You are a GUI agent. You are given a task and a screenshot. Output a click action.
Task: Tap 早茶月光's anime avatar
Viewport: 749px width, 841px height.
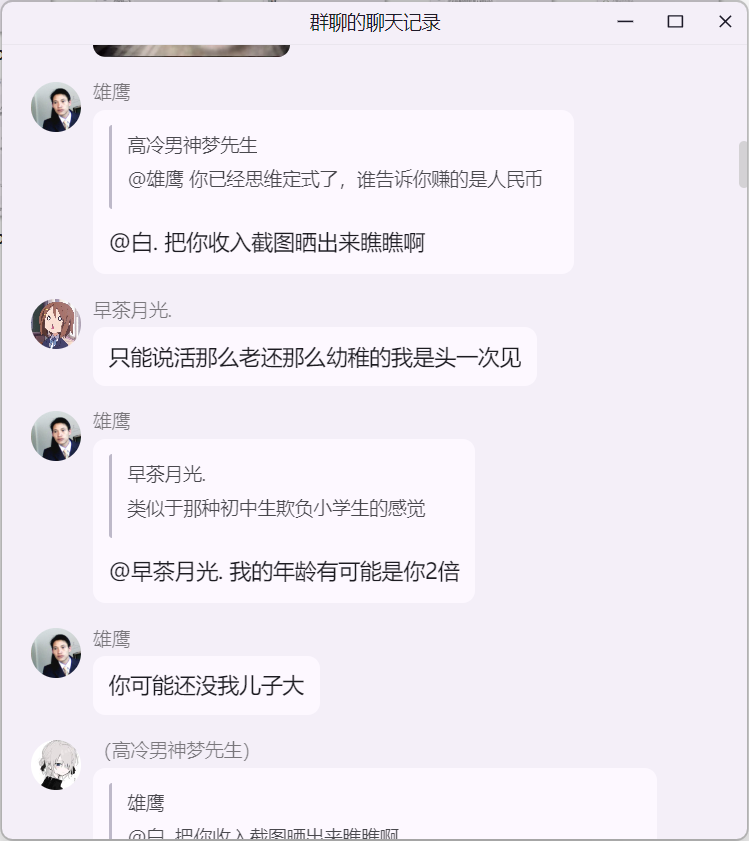click(x=56, y=324)
